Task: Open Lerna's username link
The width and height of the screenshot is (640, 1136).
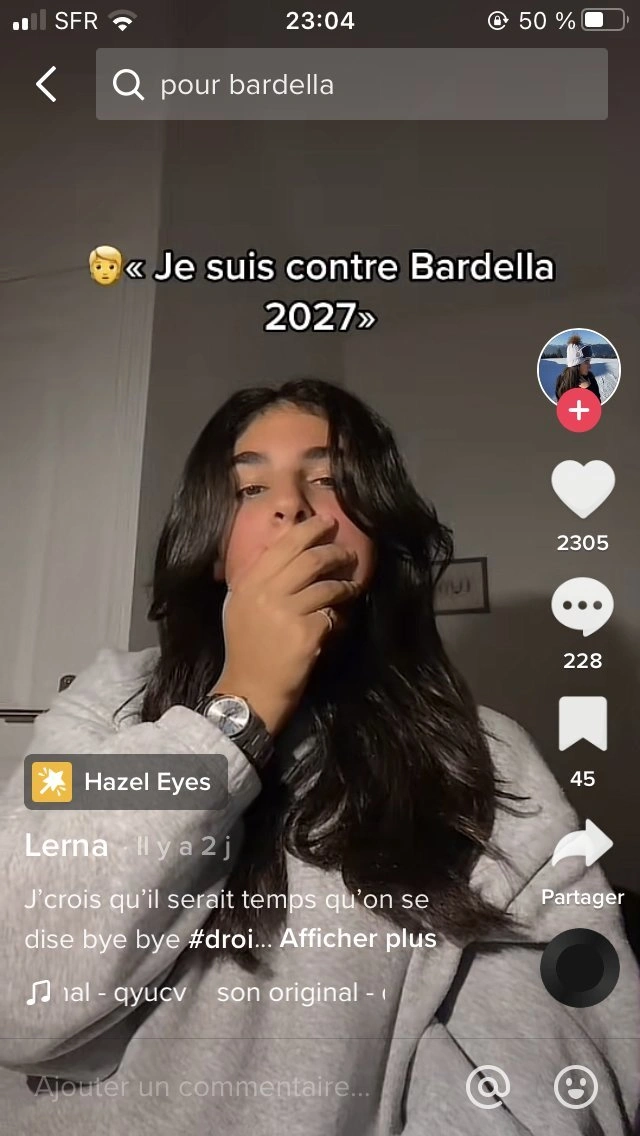Action: click(66, 845)
